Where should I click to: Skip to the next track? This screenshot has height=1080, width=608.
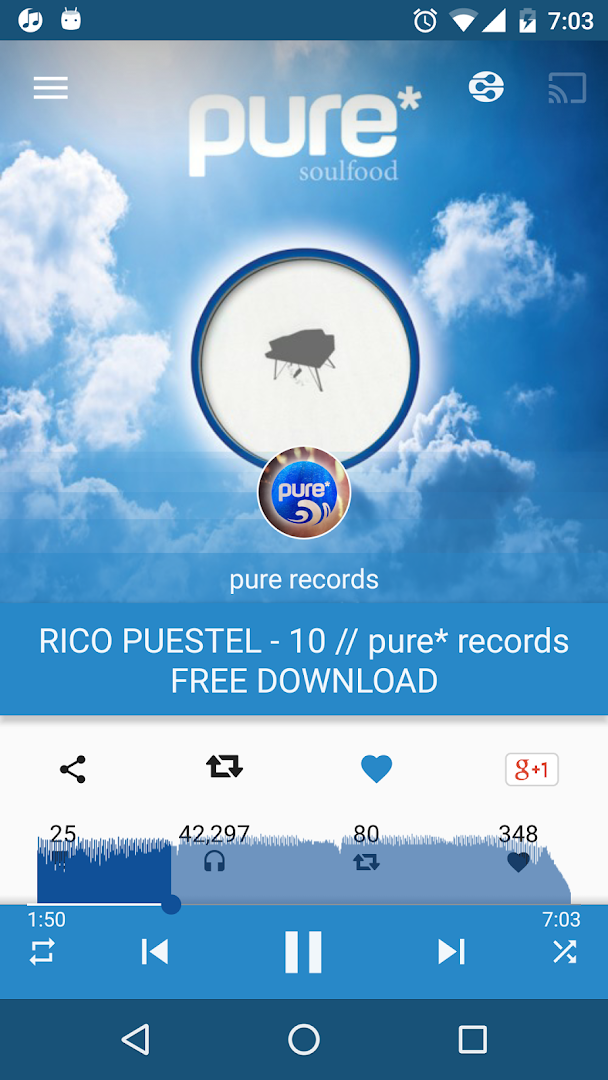451,951
